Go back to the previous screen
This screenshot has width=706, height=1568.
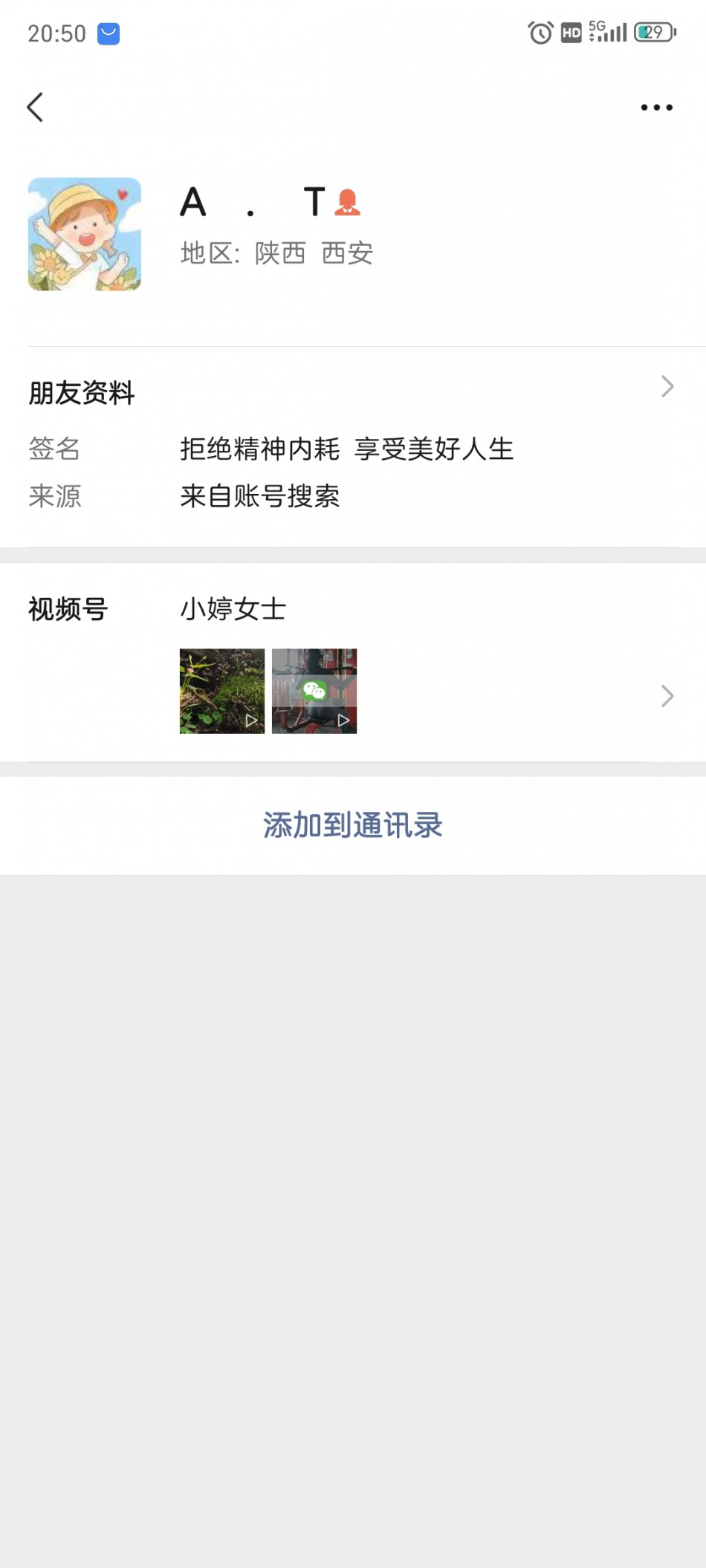(35, 107)
